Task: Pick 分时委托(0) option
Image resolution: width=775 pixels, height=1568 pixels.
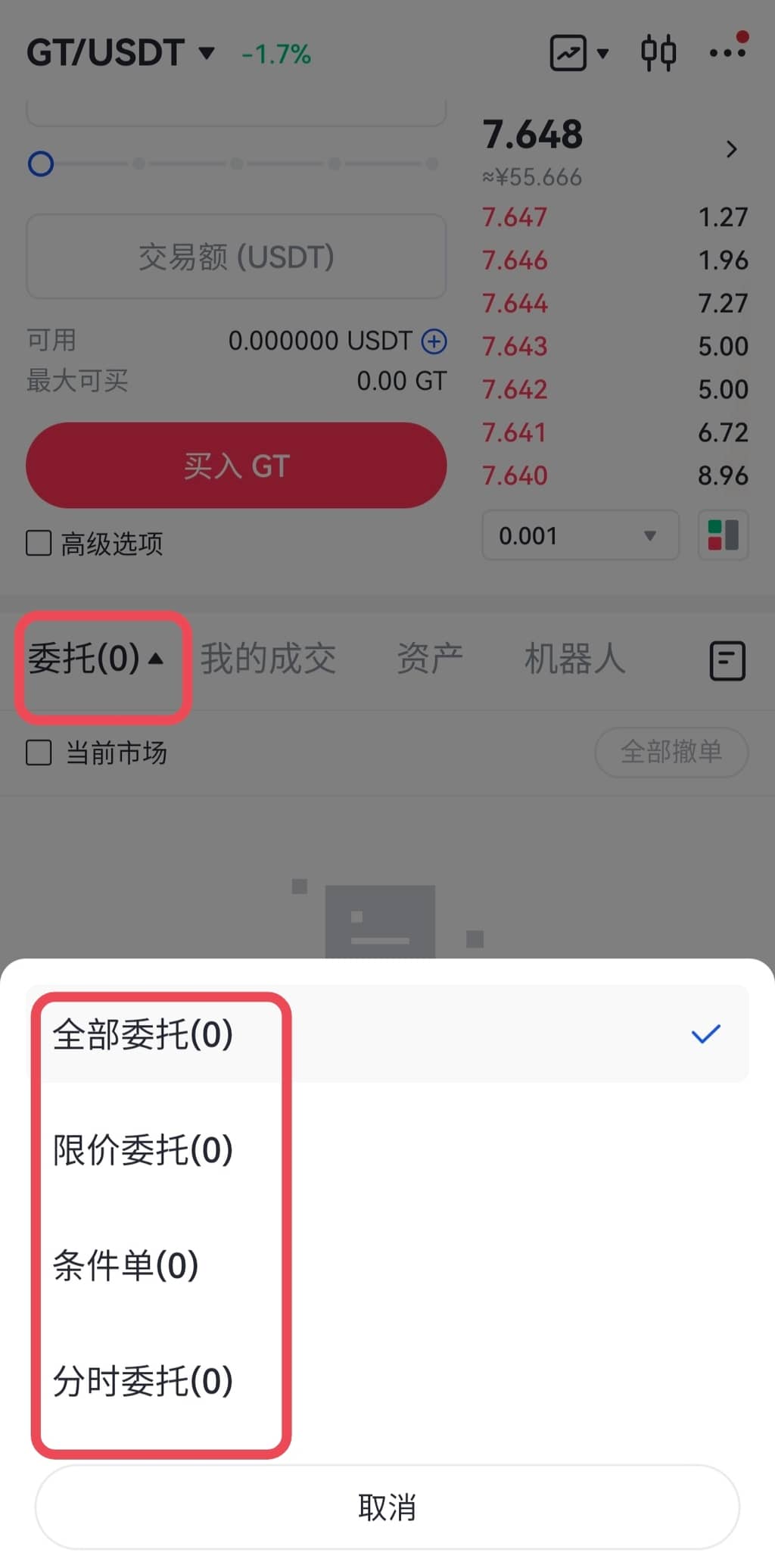Action: click(x=144, y=1381)
